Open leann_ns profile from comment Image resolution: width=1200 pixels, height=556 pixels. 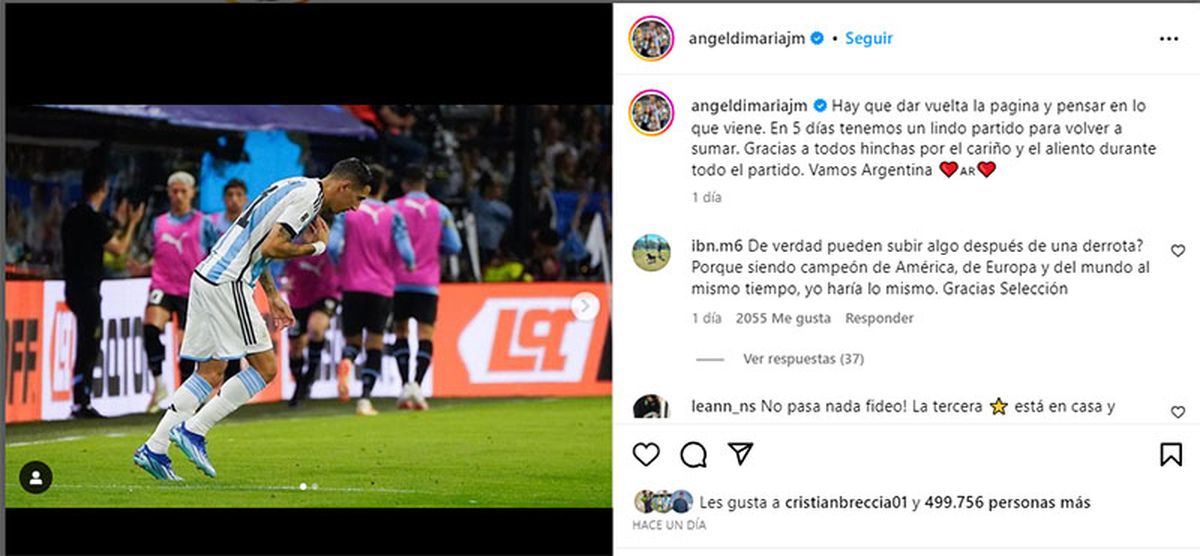click(724, 407)
